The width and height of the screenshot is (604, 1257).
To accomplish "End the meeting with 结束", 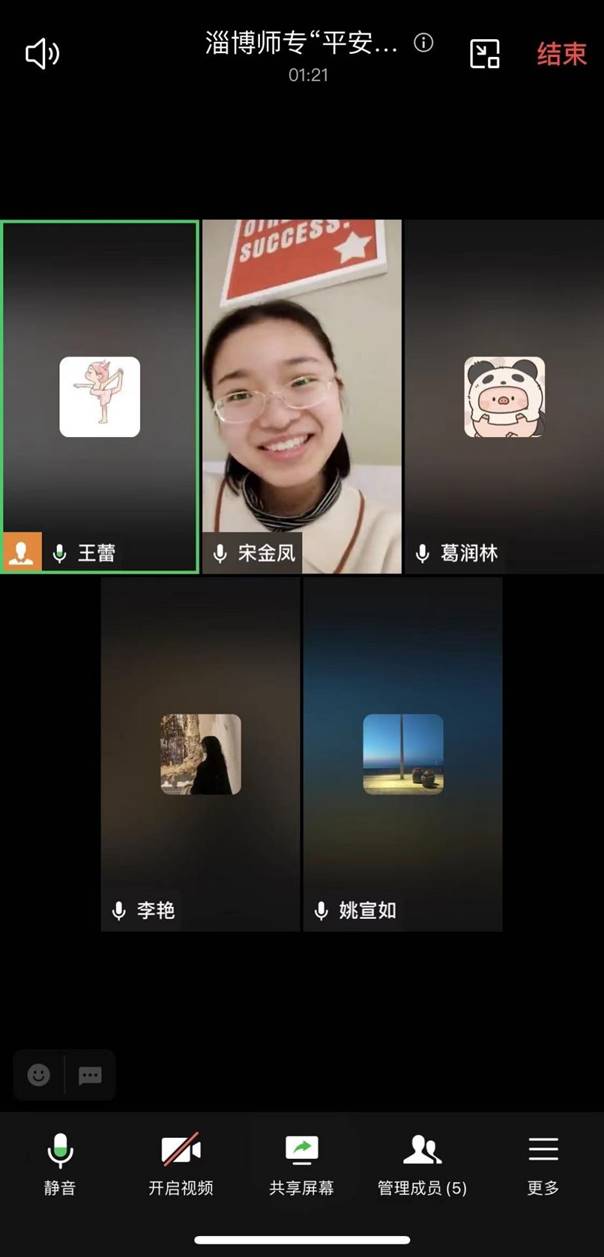I will click(x=561, y=54).
